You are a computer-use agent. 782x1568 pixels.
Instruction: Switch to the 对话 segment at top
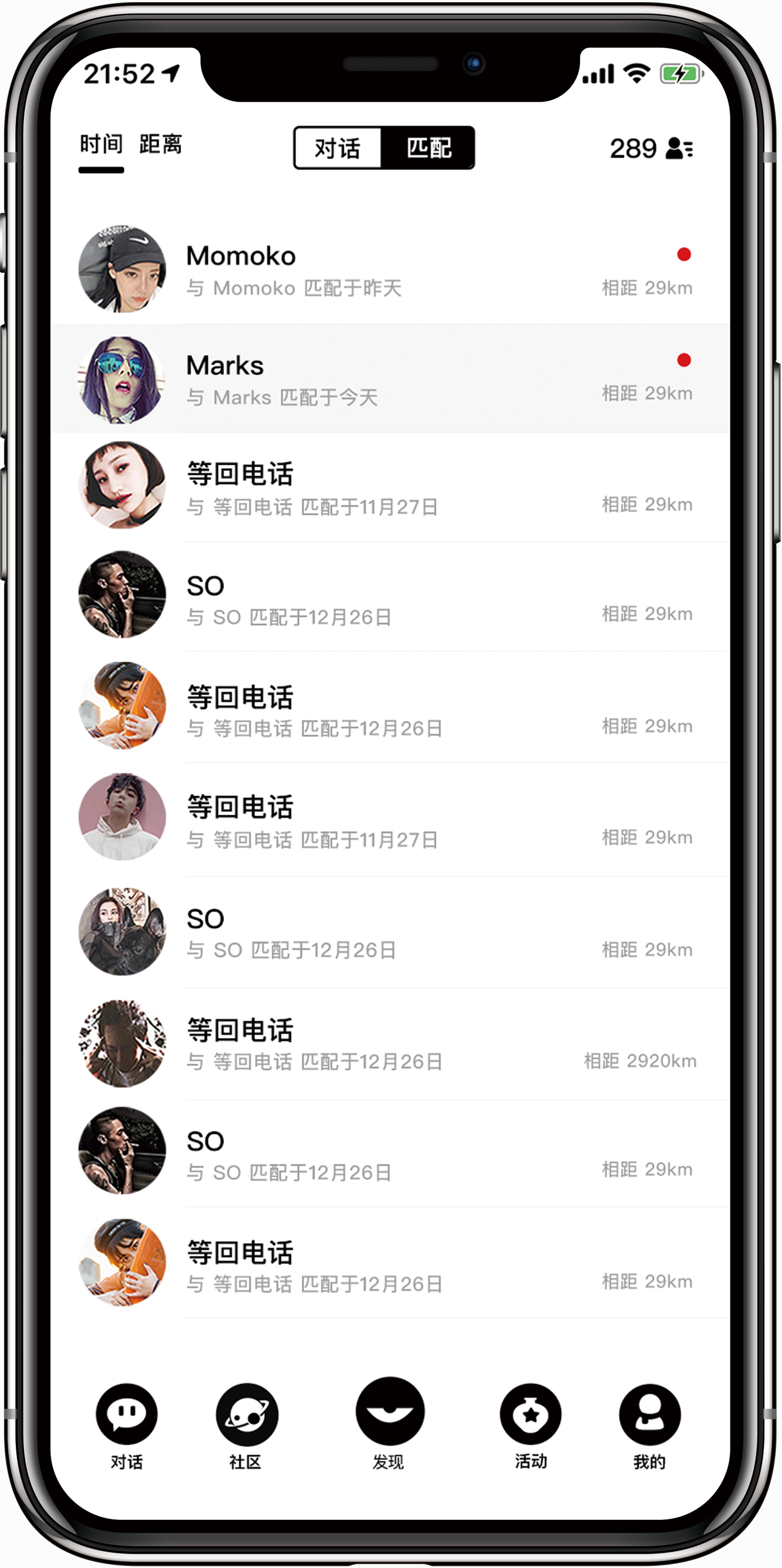[x=338, y=148]
